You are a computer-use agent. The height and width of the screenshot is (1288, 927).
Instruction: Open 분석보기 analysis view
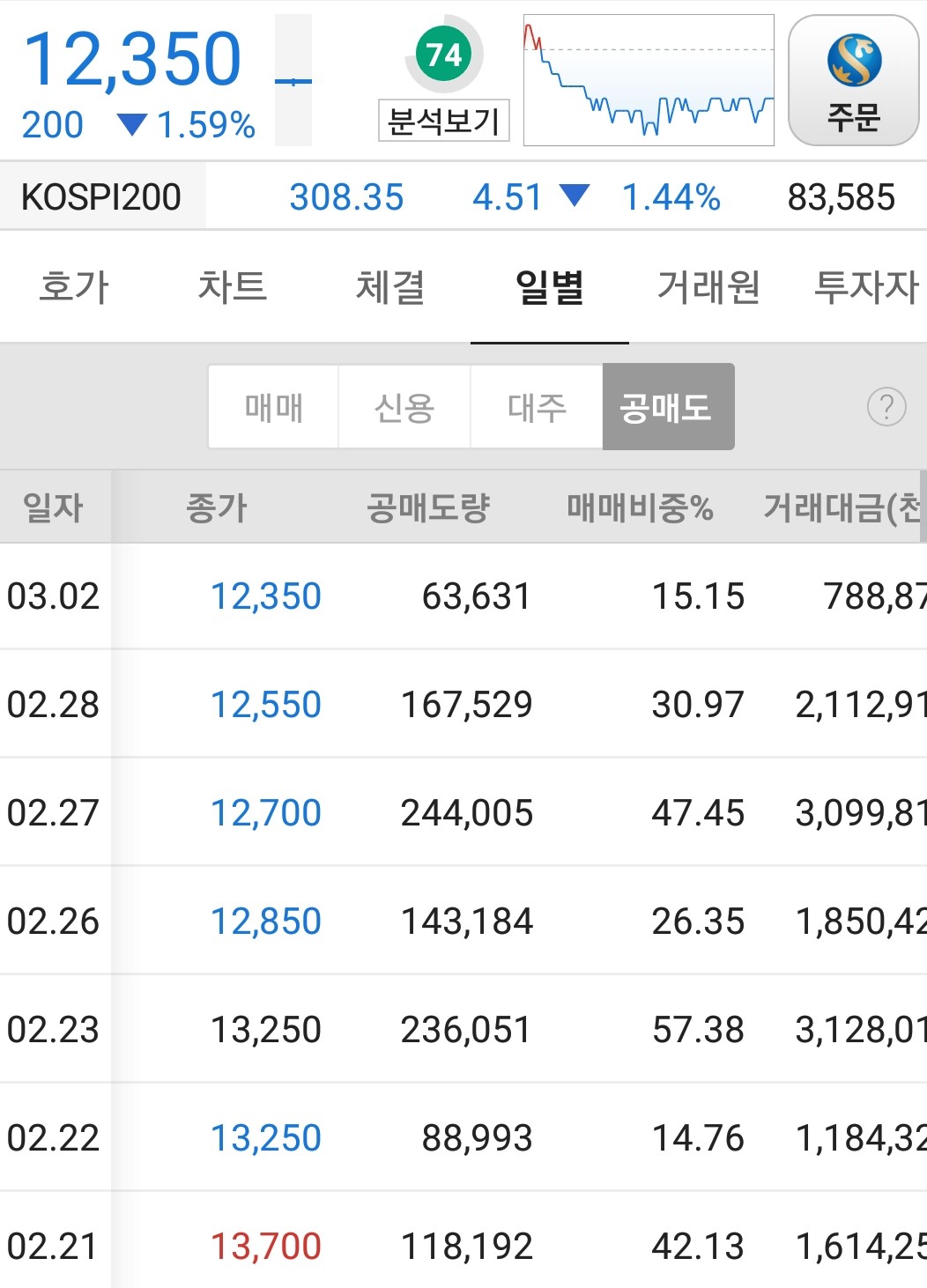click(x=446, y=119)
